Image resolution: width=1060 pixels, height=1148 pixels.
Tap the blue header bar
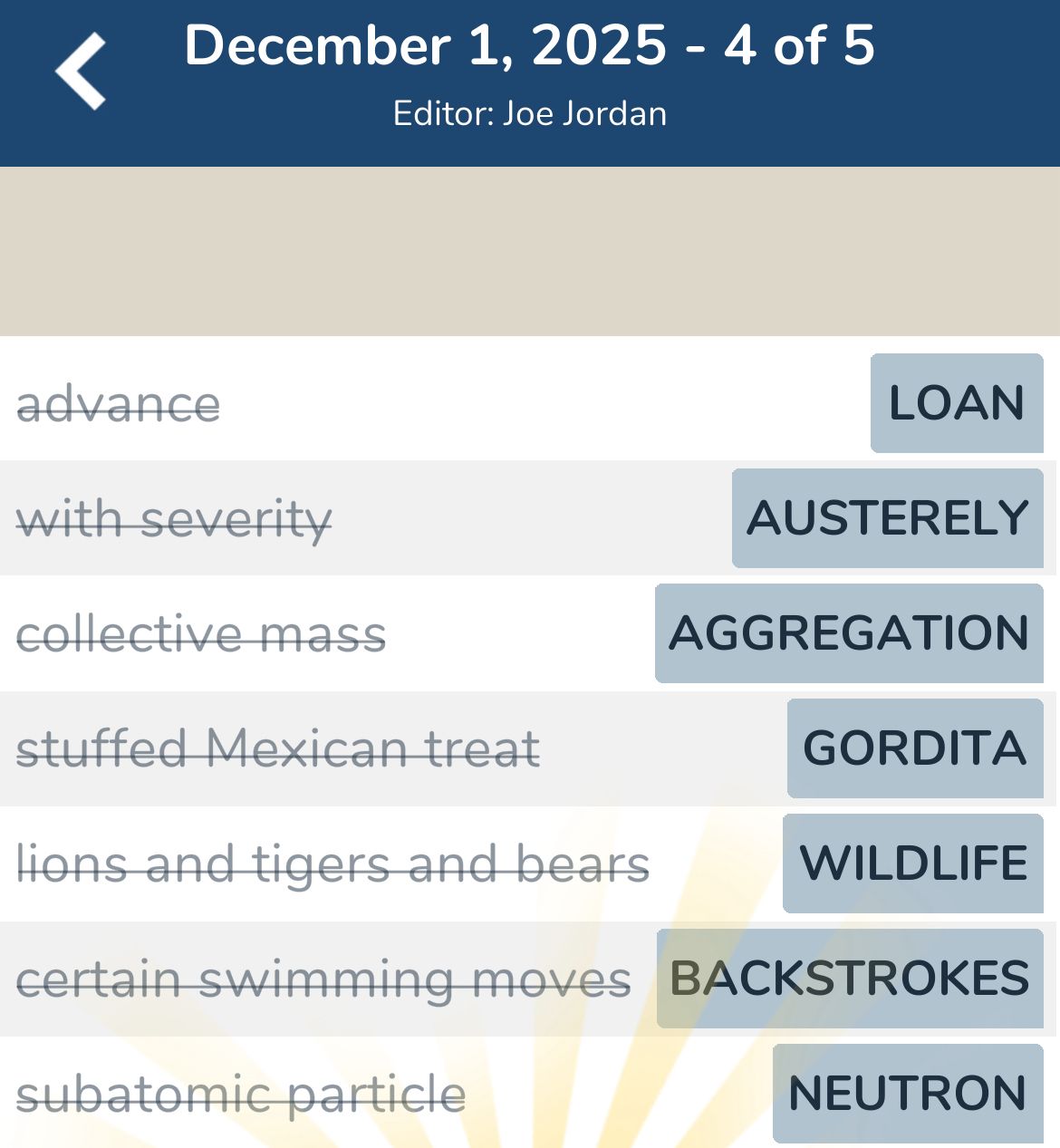[x=530, y=82]
